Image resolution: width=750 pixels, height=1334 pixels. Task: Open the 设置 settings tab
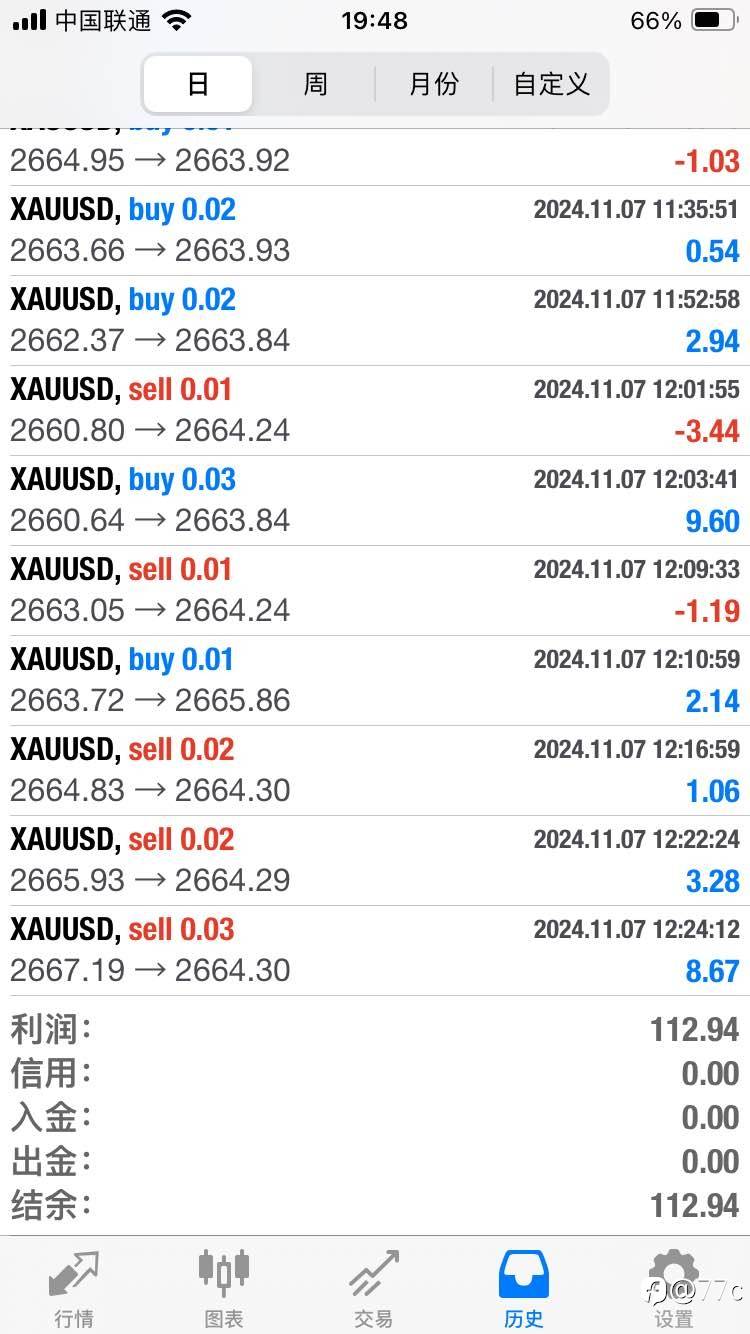(x=674, y=1288)
